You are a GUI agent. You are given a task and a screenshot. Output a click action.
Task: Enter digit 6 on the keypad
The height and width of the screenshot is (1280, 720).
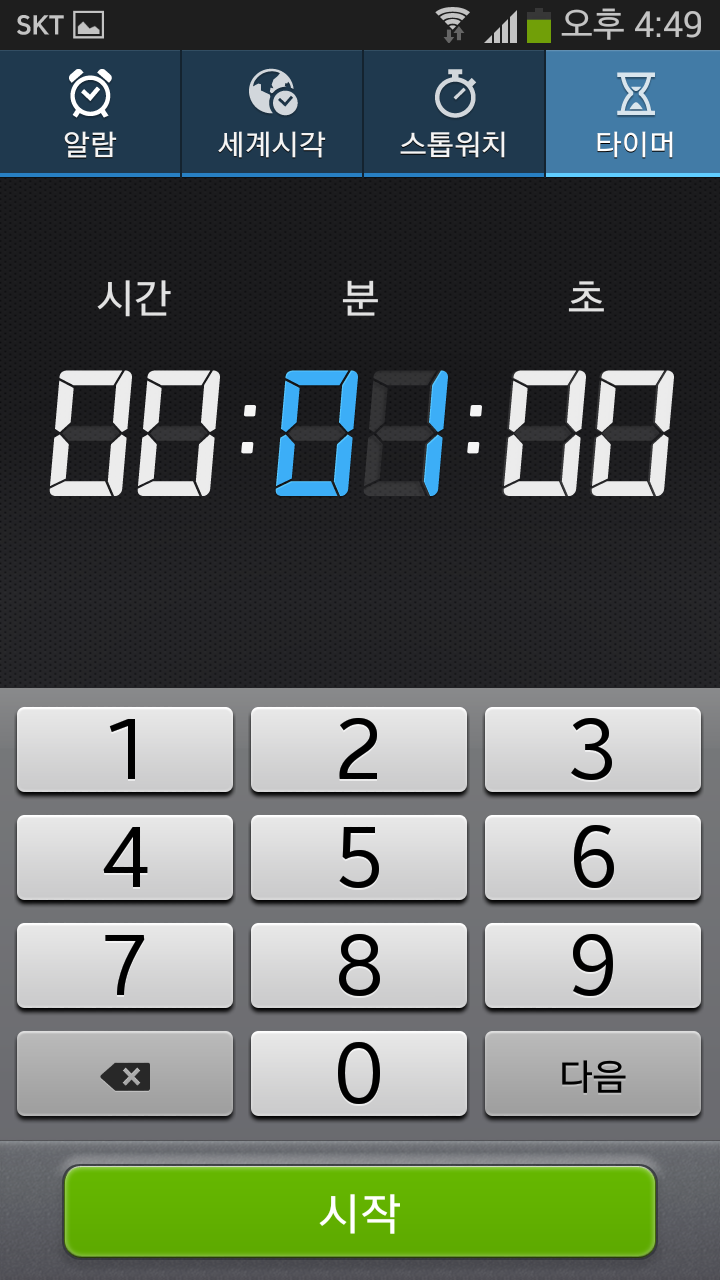tap(593, 858)
